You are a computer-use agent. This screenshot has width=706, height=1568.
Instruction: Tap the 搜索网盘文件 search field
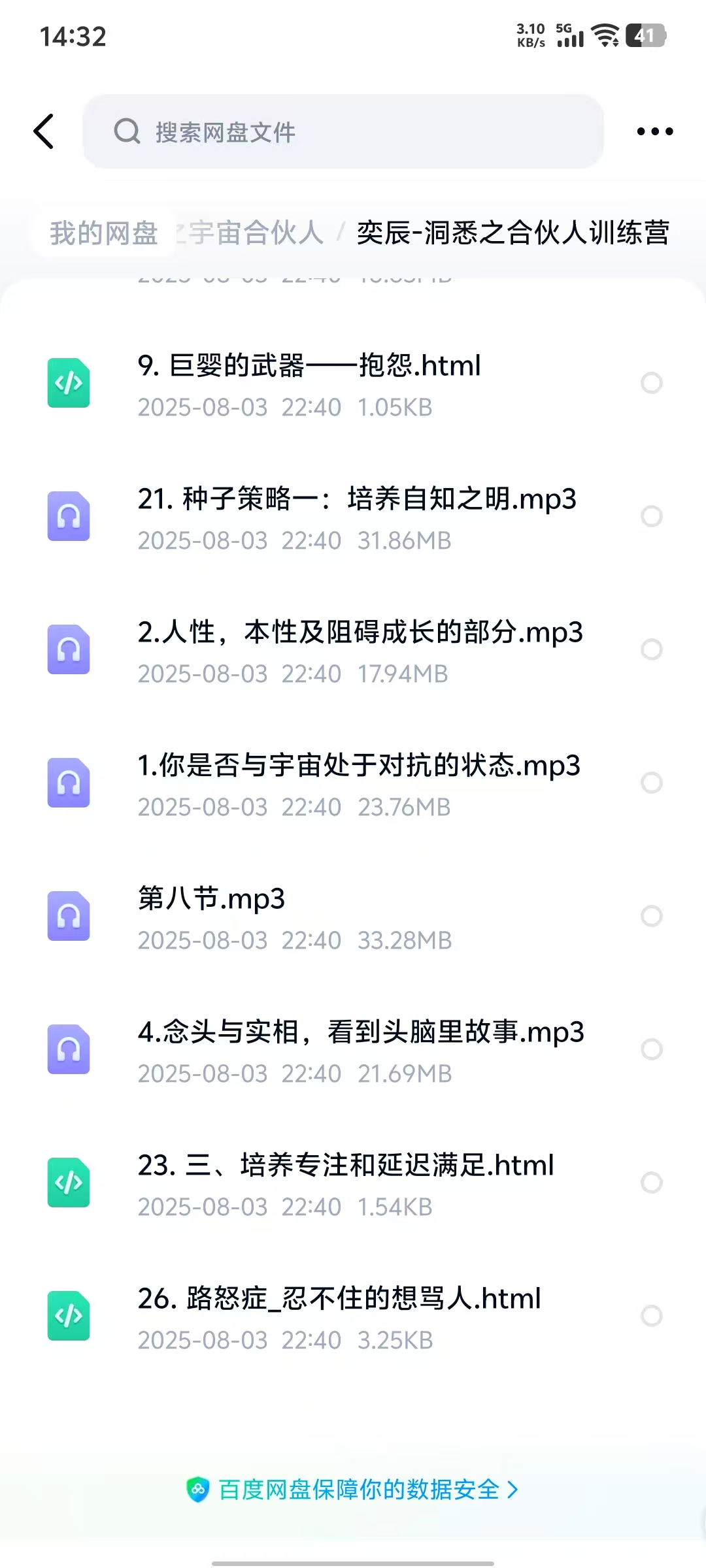[343, 132]
